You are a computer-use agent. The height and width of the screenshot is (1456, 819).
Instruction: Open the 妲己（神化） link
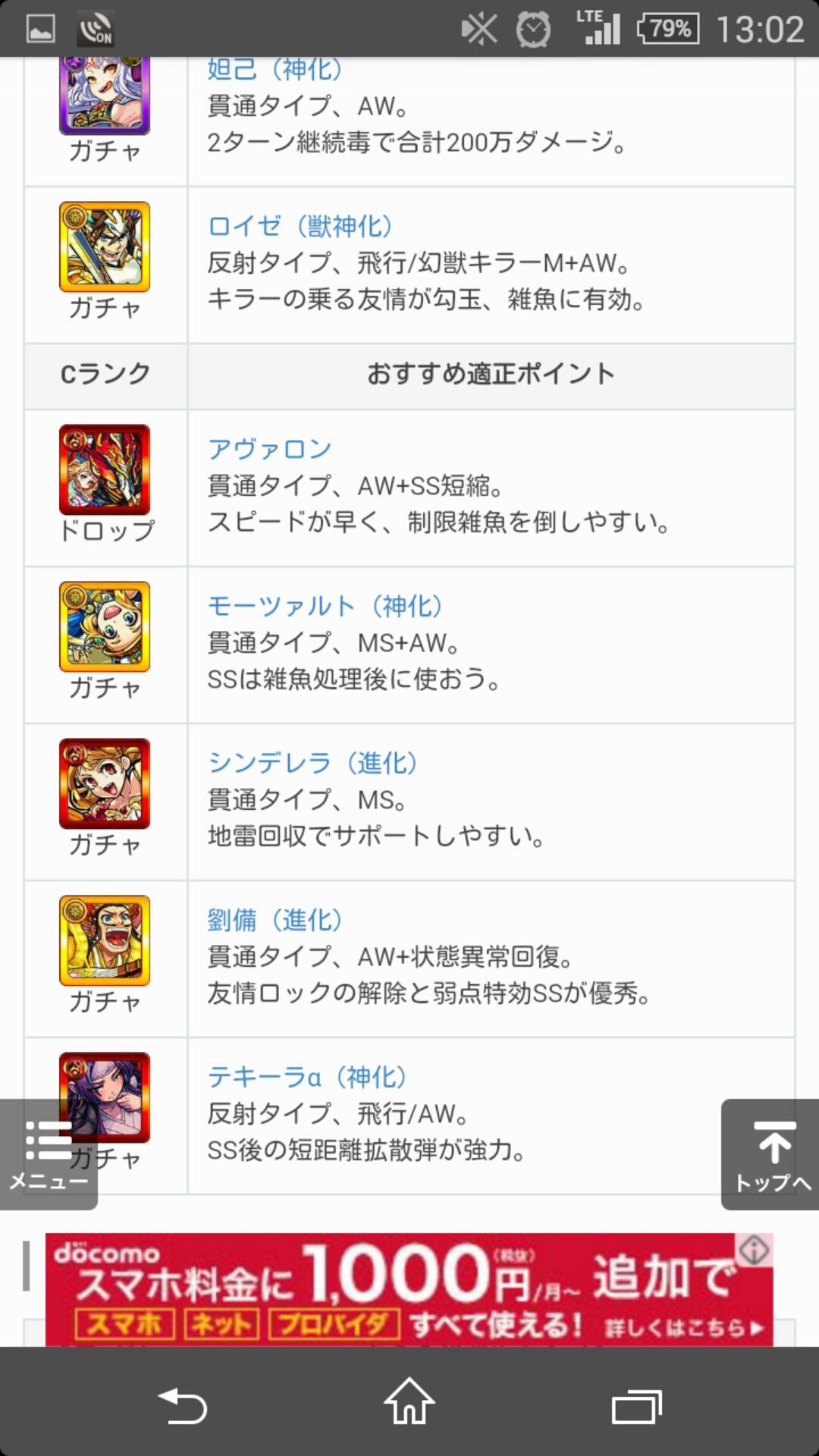pos(275,71)
